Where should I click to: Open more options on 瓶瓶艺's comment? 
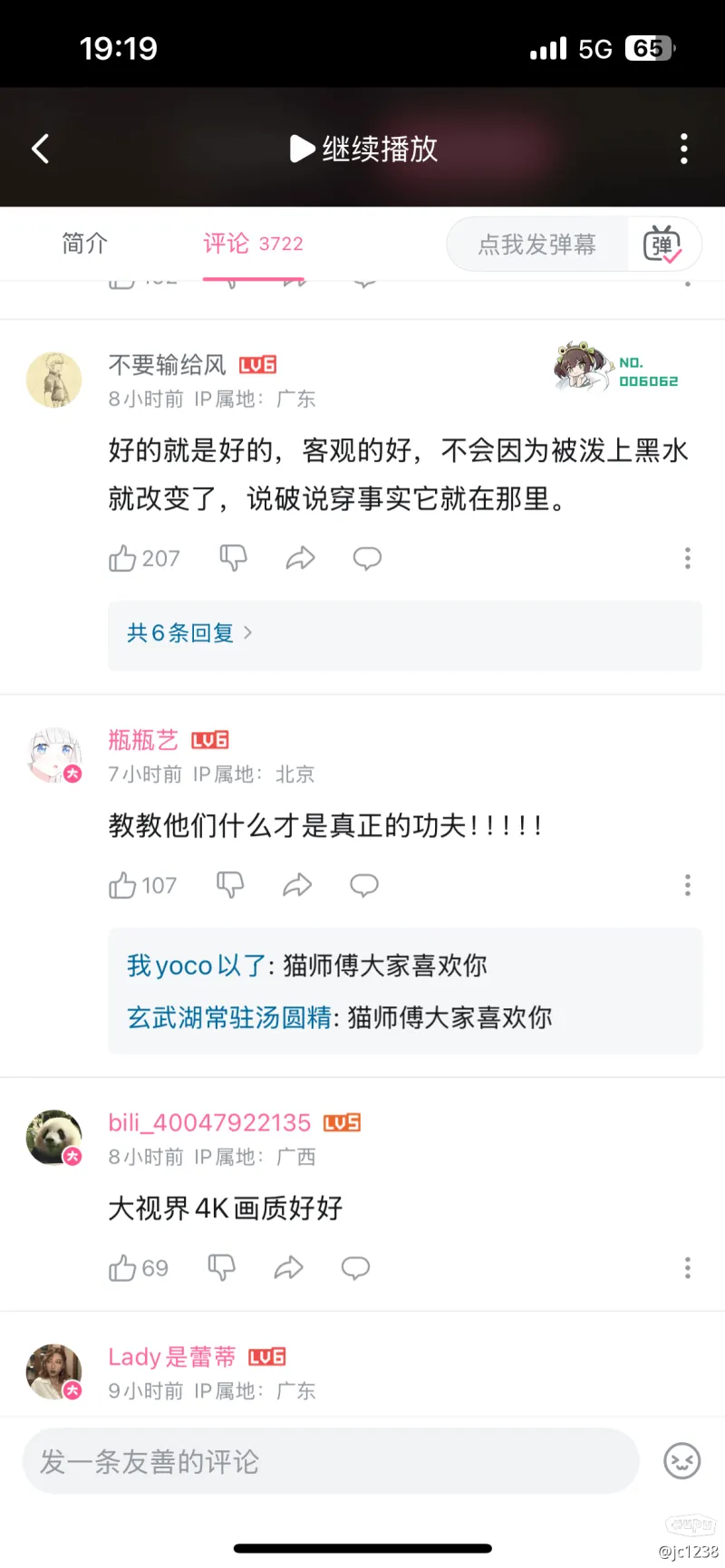[688, 885]
